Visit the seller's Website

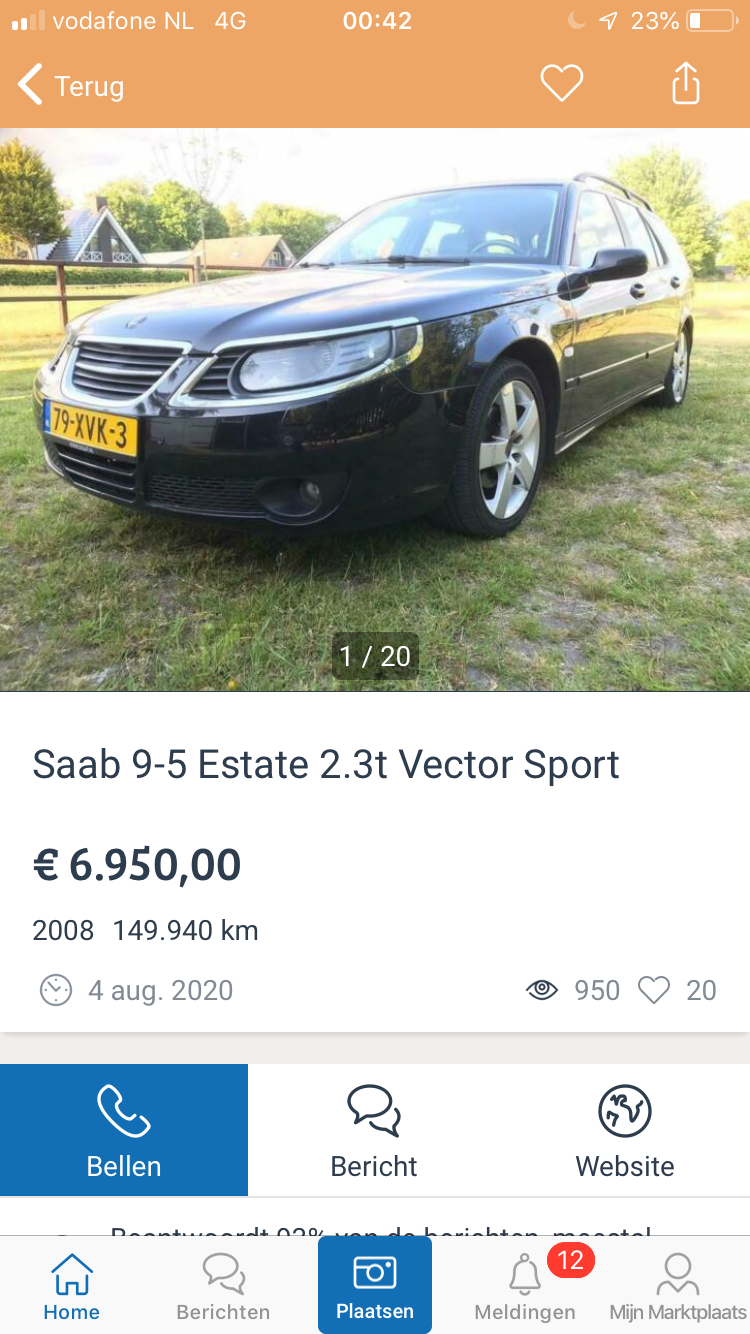(x=625, y=1130)
